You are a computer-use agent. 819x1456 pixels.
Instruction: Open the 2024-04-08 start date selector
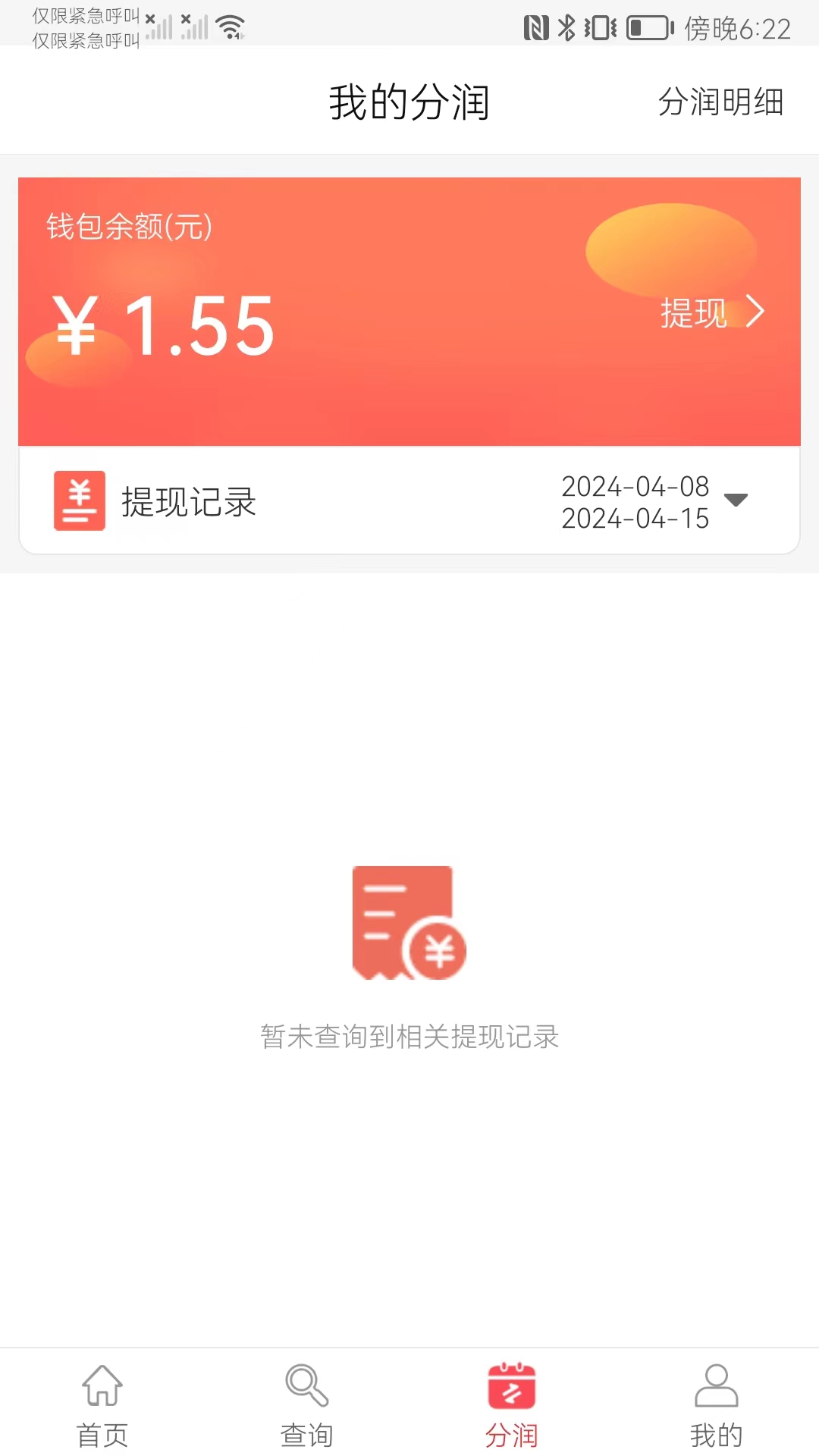click(634, 485)
